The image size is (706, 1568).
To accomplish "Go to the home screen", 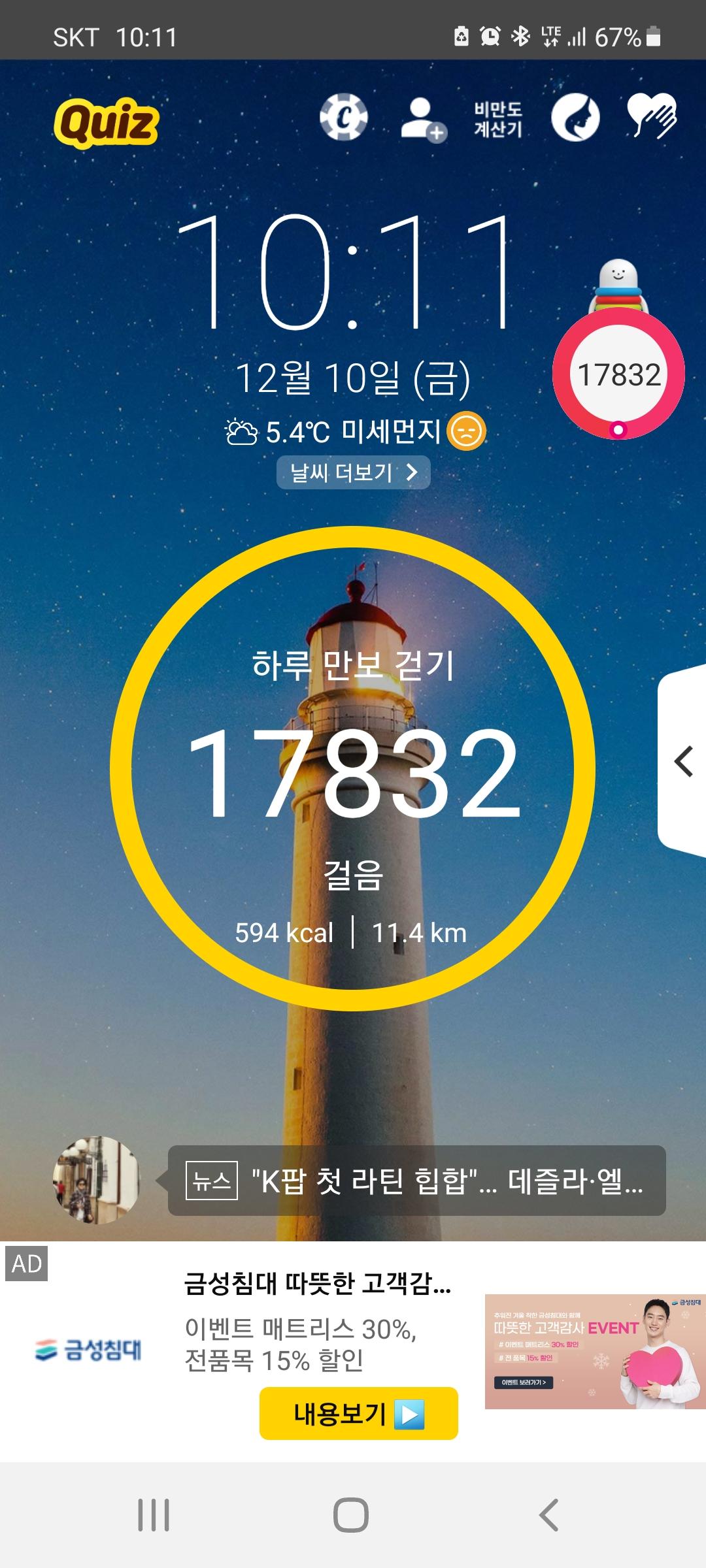I will tap(351, 1514).
